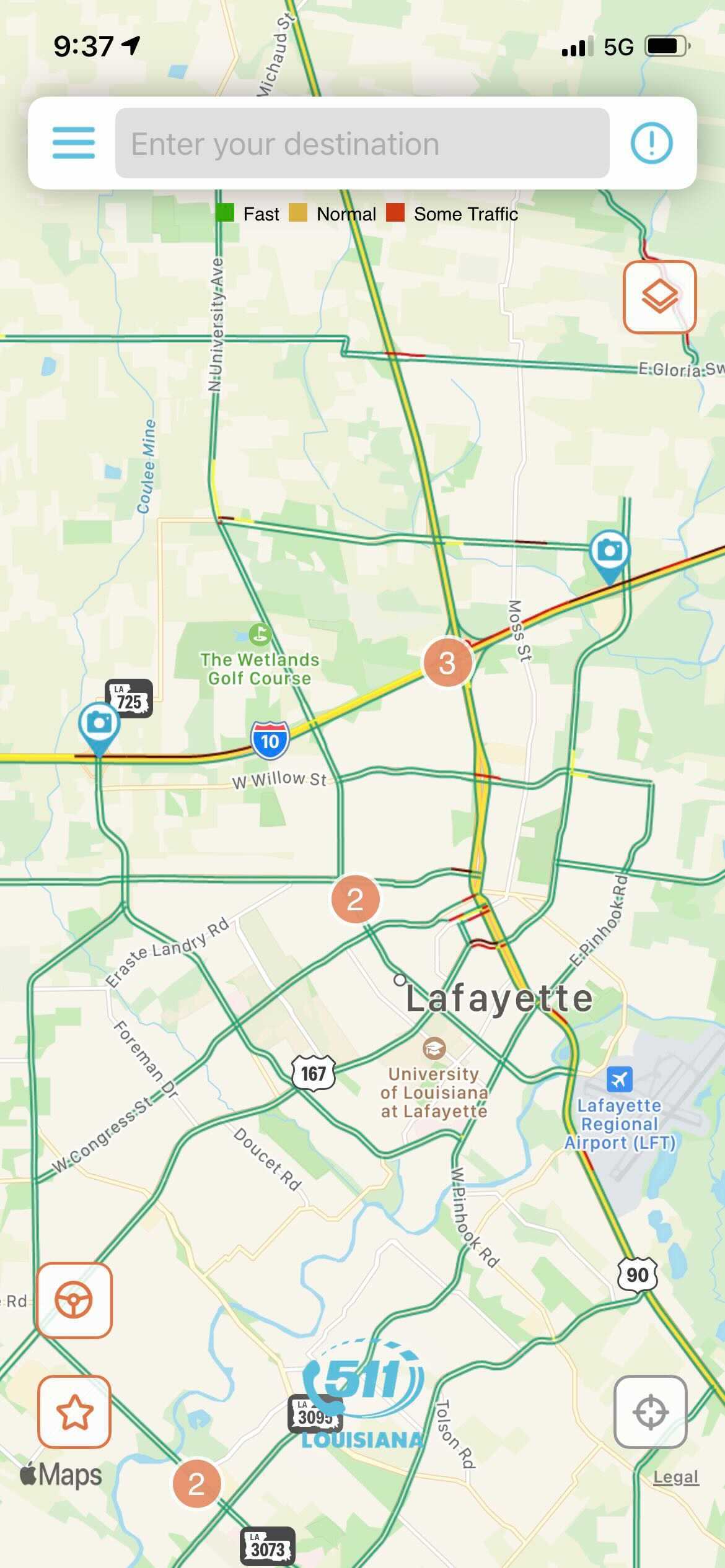Image resolution: width=725 pixels, height=1568 pixels.
Task: Tap the destination search field
Action: click(x=362, y=143)
